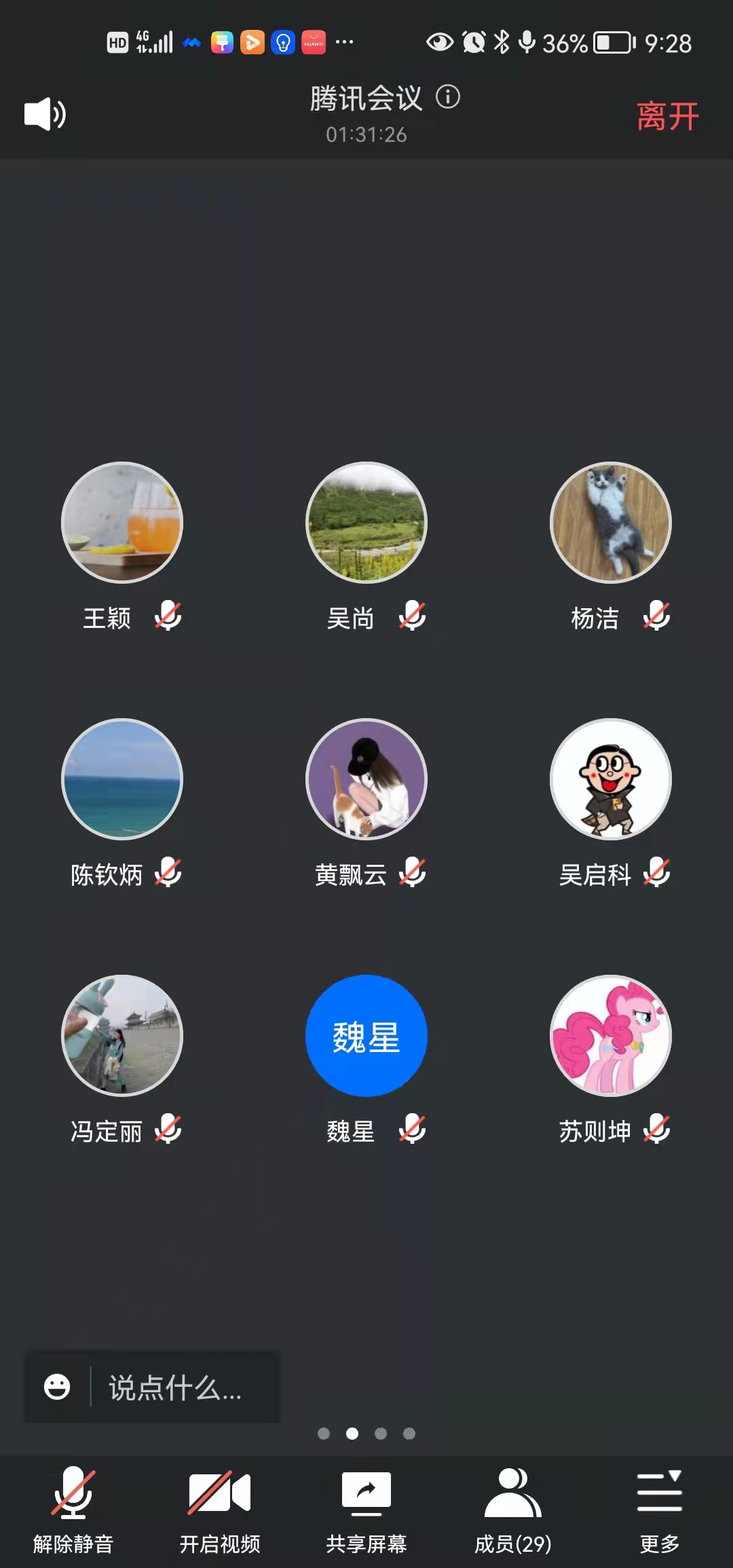Screen dimensions: 733x1568
Task: Toggle the speaker audio icon
Action: tap(45, 114)
